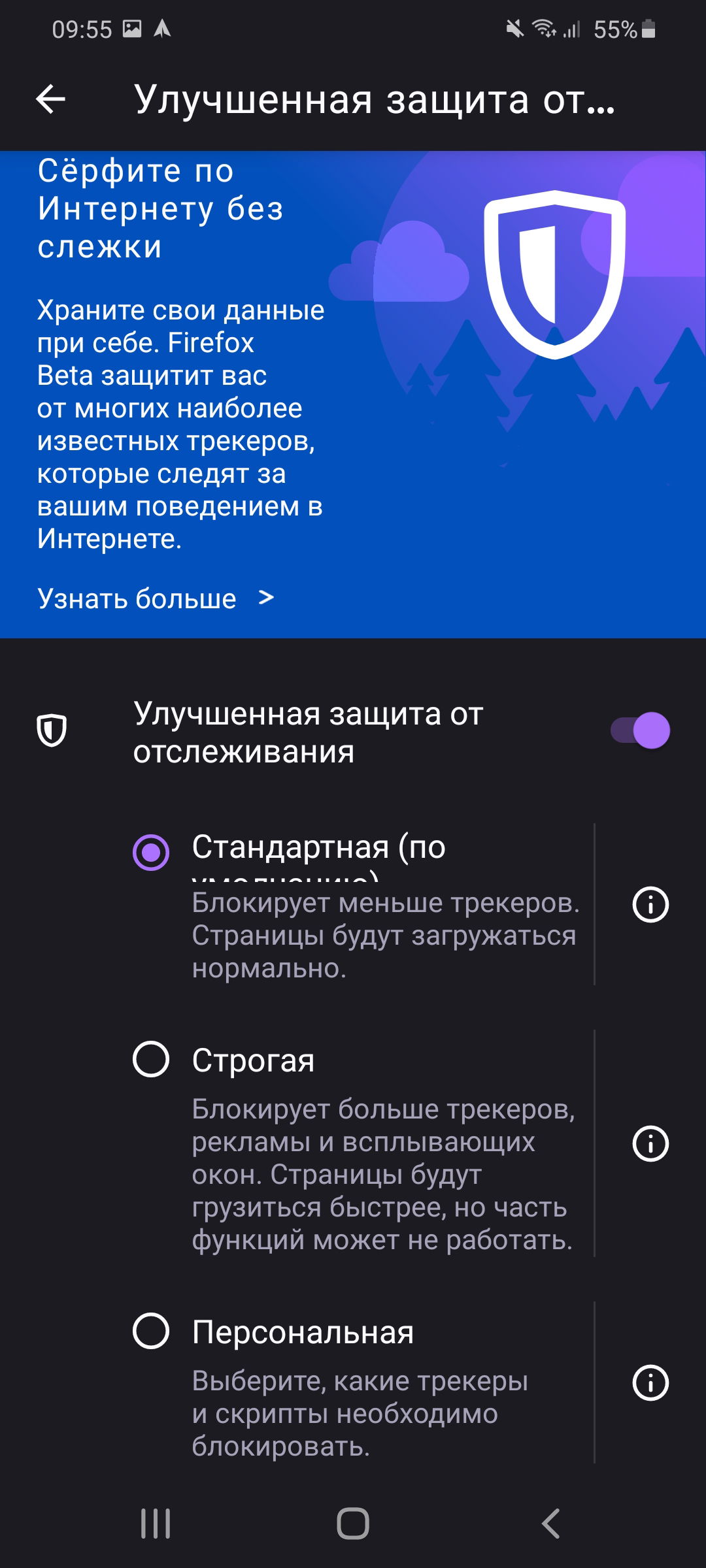Select the 'Стандартная' protection level
706x1568 pixels.
click(x=151, y=852)
